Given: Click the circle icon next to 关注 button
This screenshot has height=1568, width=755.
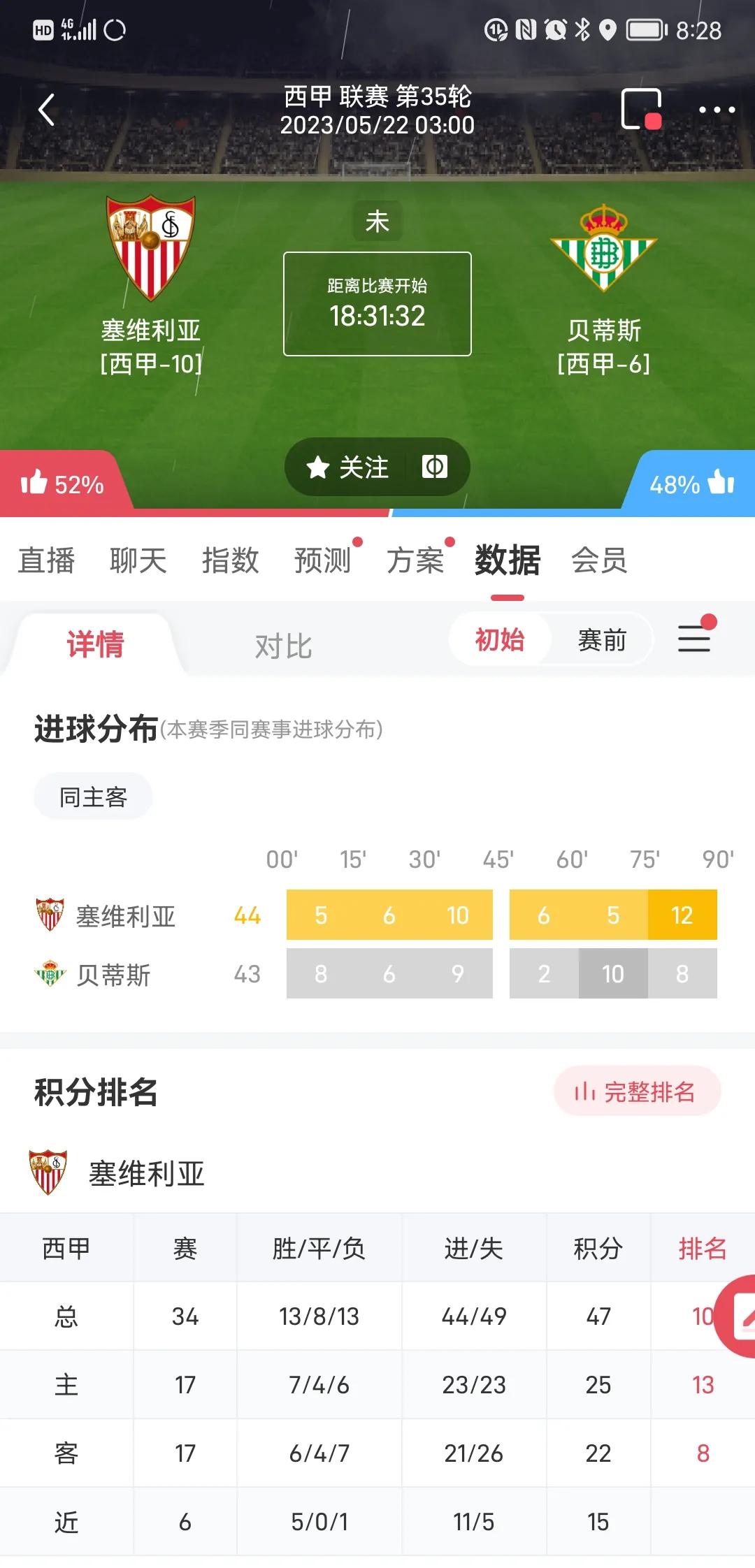Looking at the screenshot, I should [x=435, y=467].
